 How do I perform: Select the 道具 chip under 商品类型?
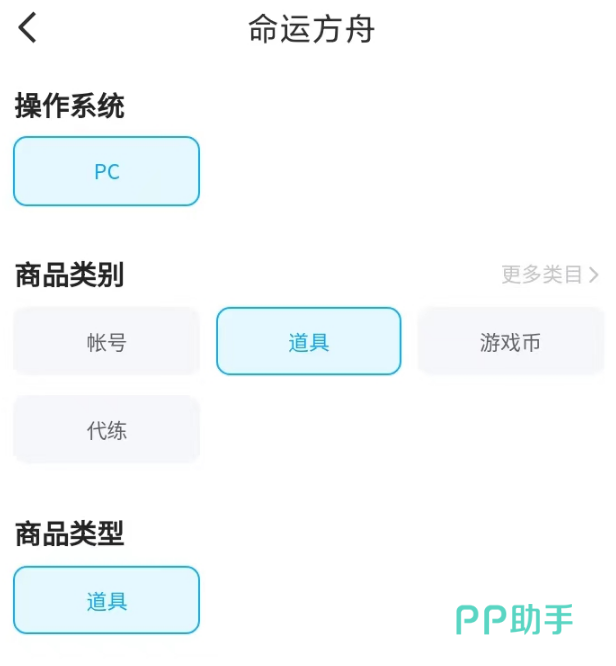point(106,601)
